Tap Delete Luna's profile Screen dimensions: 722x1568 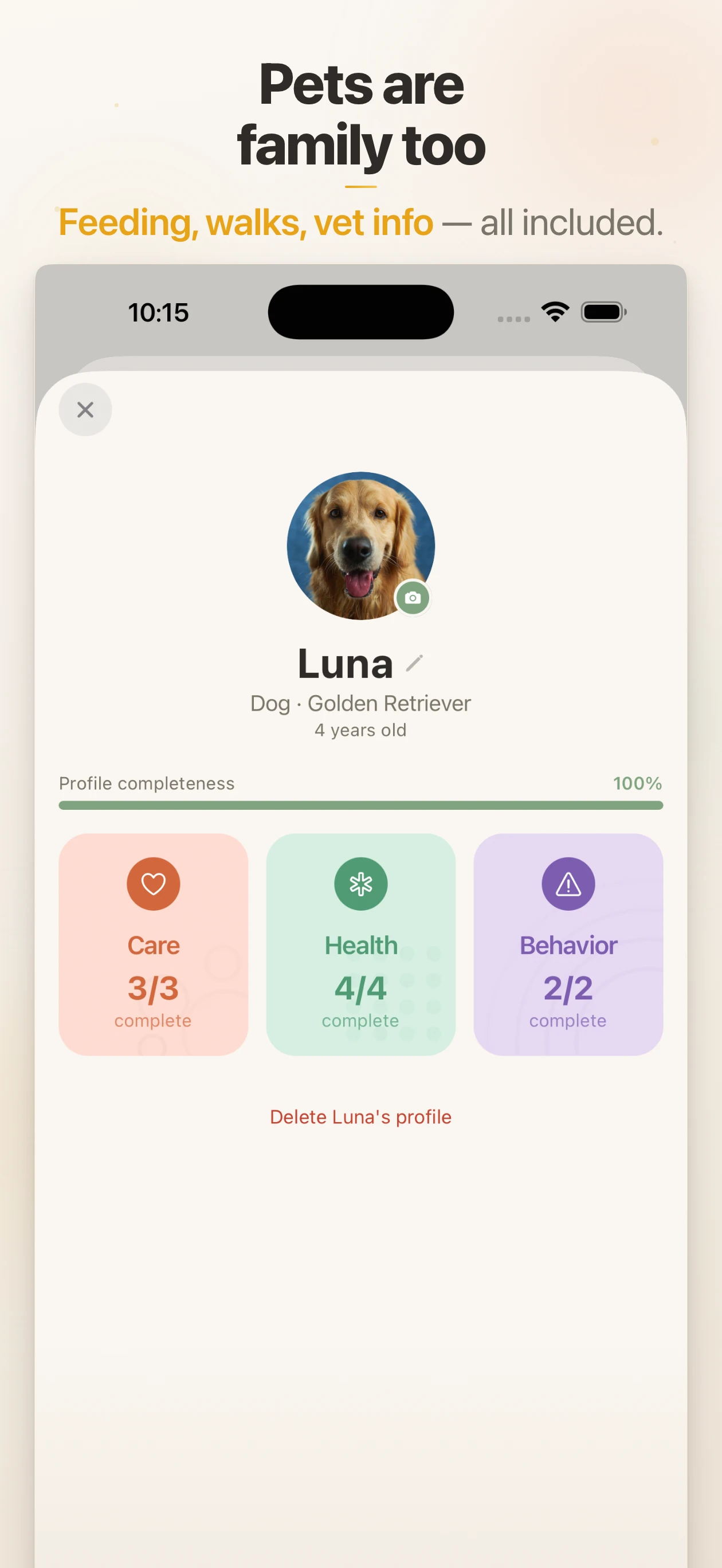[360, 1117]
